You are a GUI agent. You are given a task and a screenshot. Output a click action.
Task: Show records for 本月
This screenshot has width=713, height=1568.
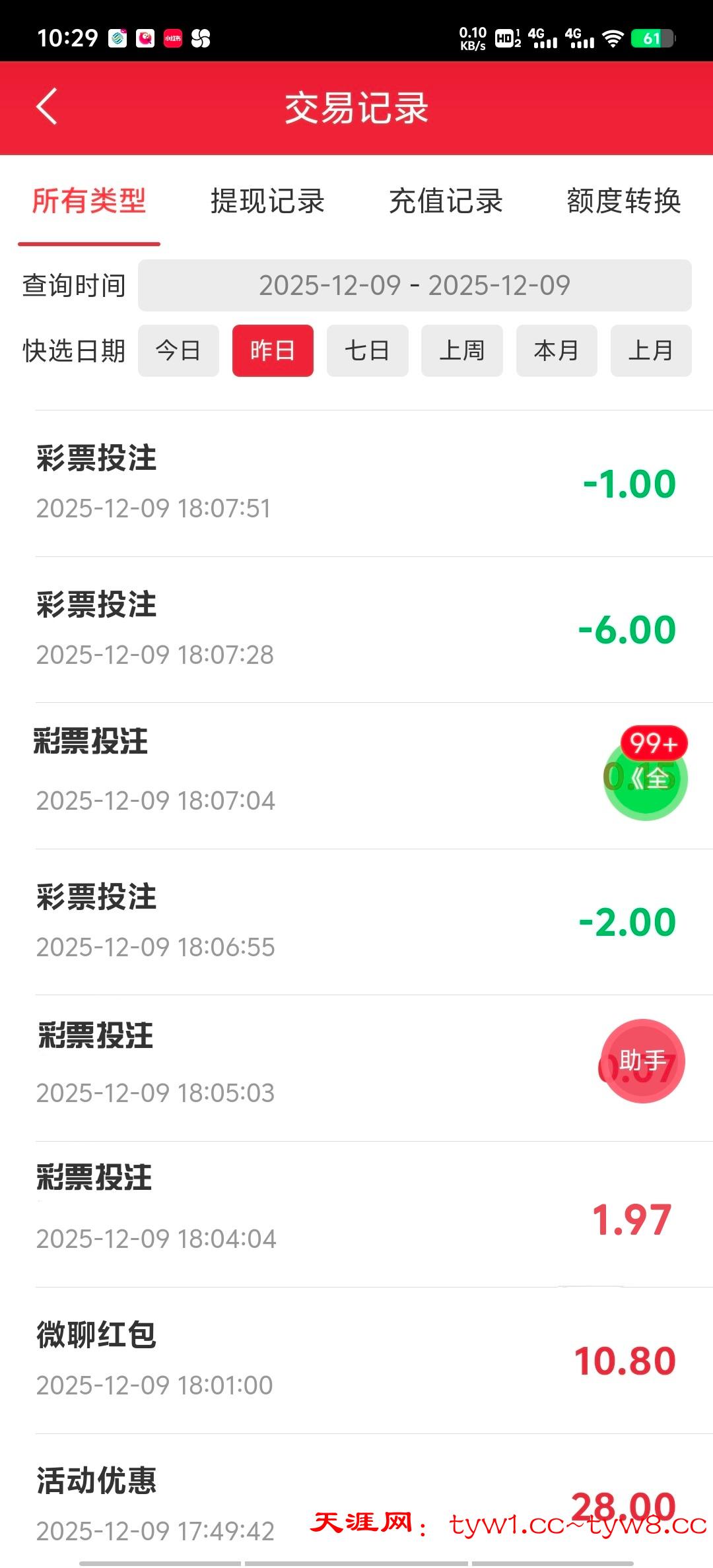[x=556, y=350]
